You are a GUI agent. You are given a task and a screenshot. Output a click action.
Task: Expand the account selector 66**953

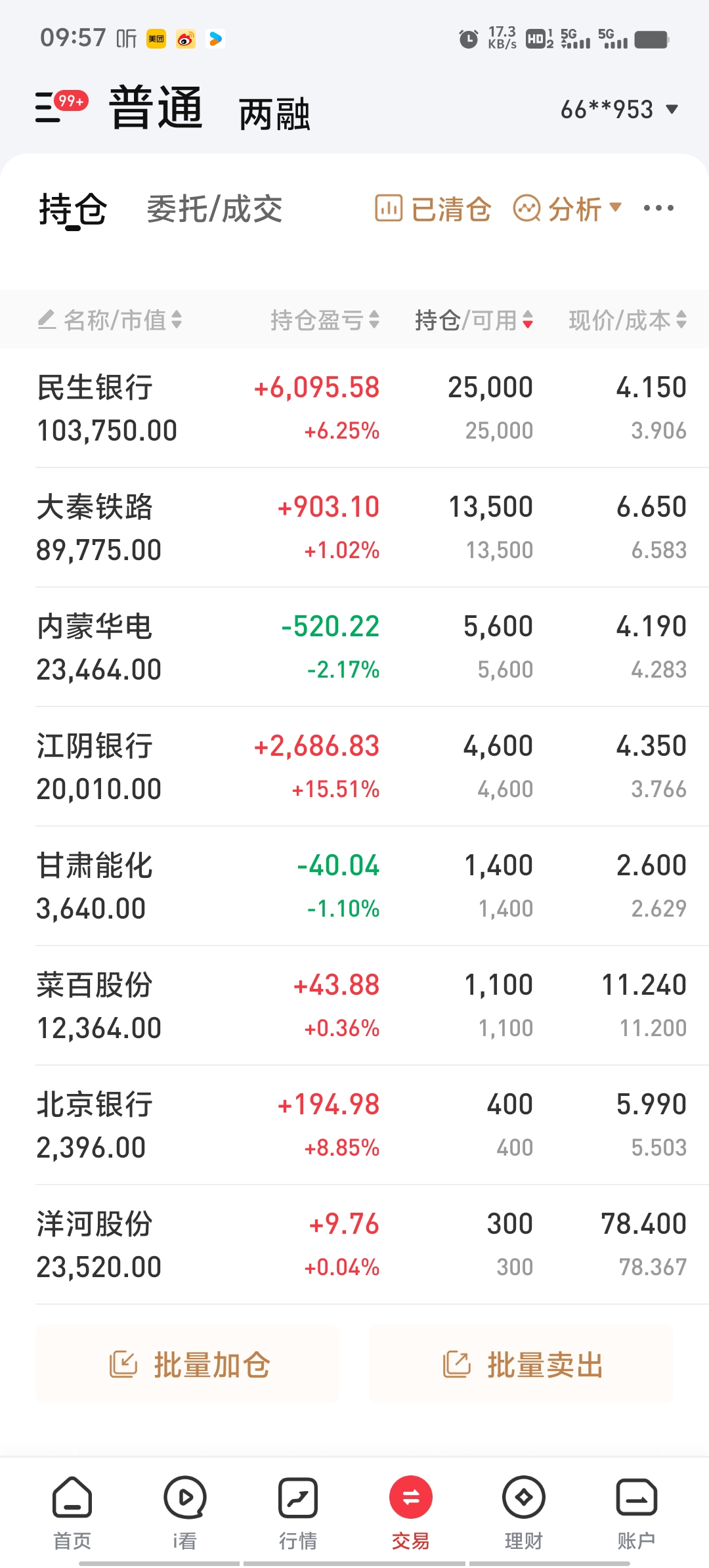pyautogui.click(x=618, y=110)
